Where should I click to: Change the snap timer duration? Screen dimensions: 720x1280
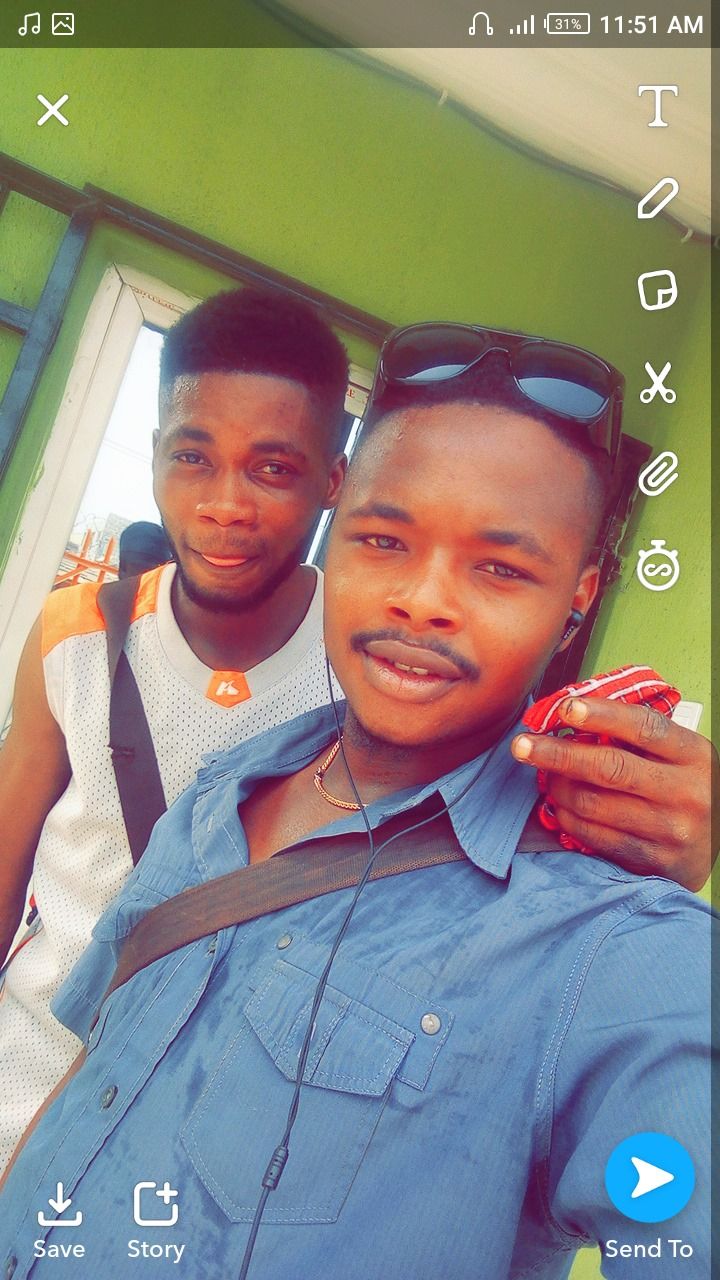pos(658,566)
